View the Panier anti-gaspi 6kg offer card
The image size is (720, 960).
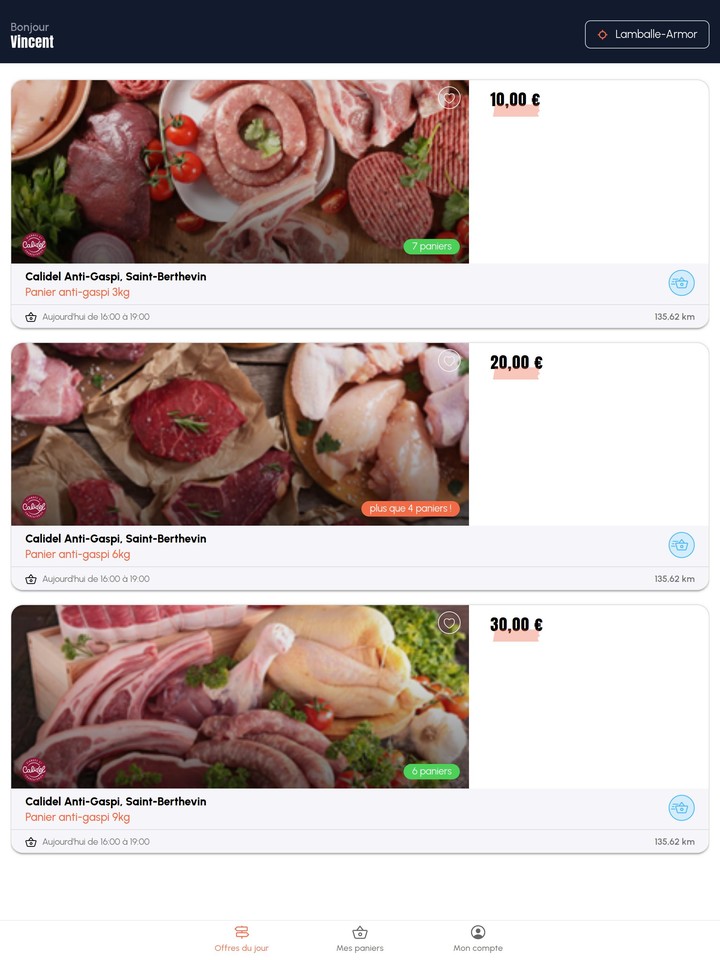[x=240, y=434]
